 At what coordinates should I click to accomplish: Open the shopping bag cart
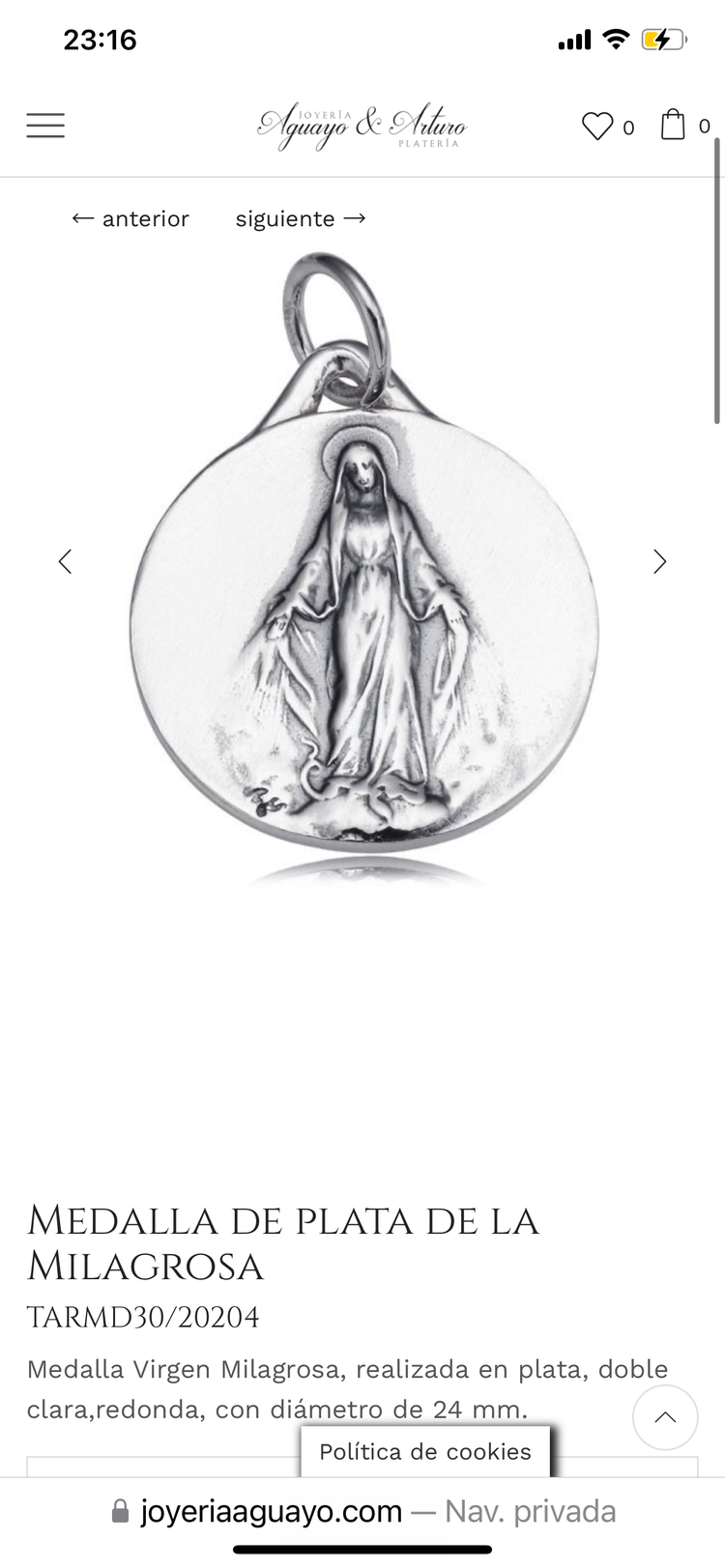pos(673,126)
